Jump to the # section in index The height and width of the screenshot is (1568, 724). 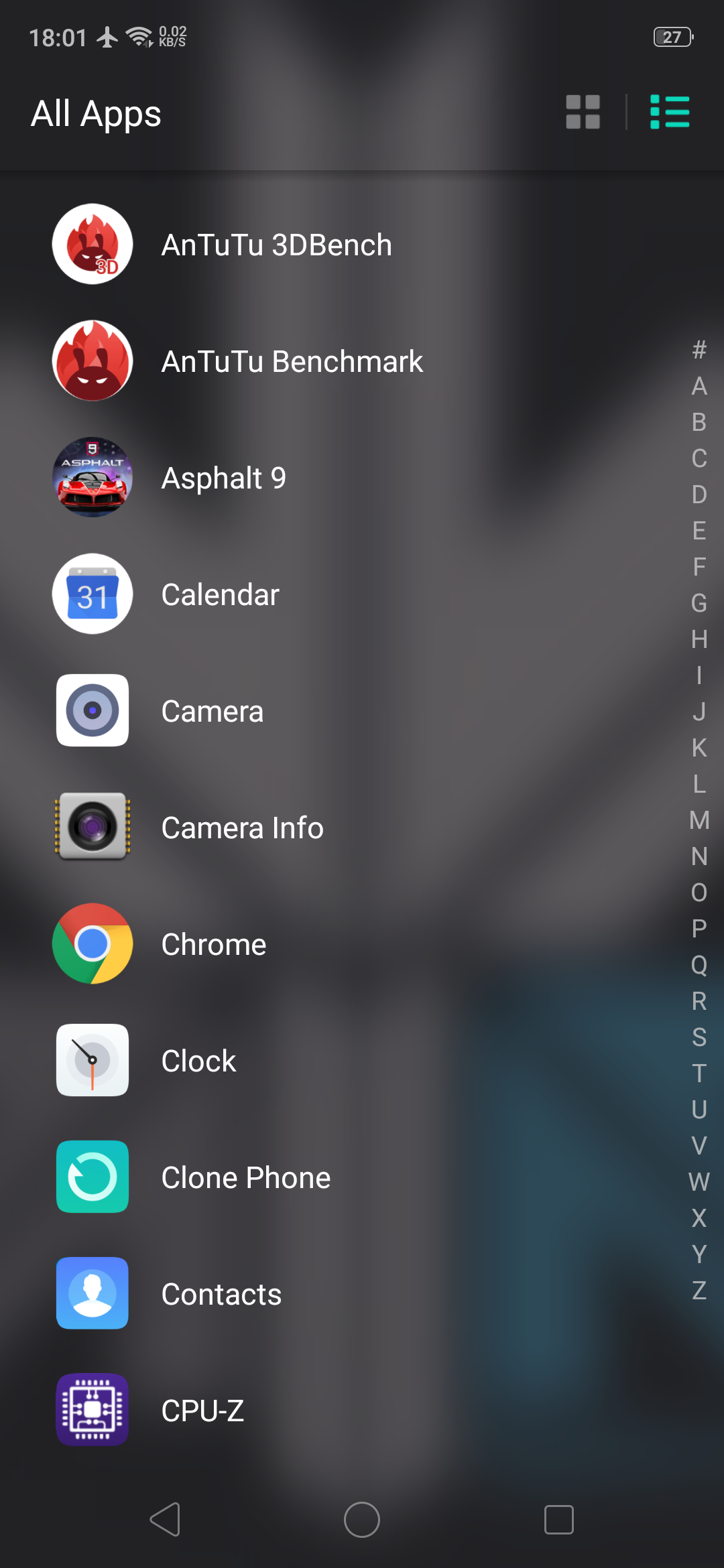pyautogui.click(x=699, y=350)
